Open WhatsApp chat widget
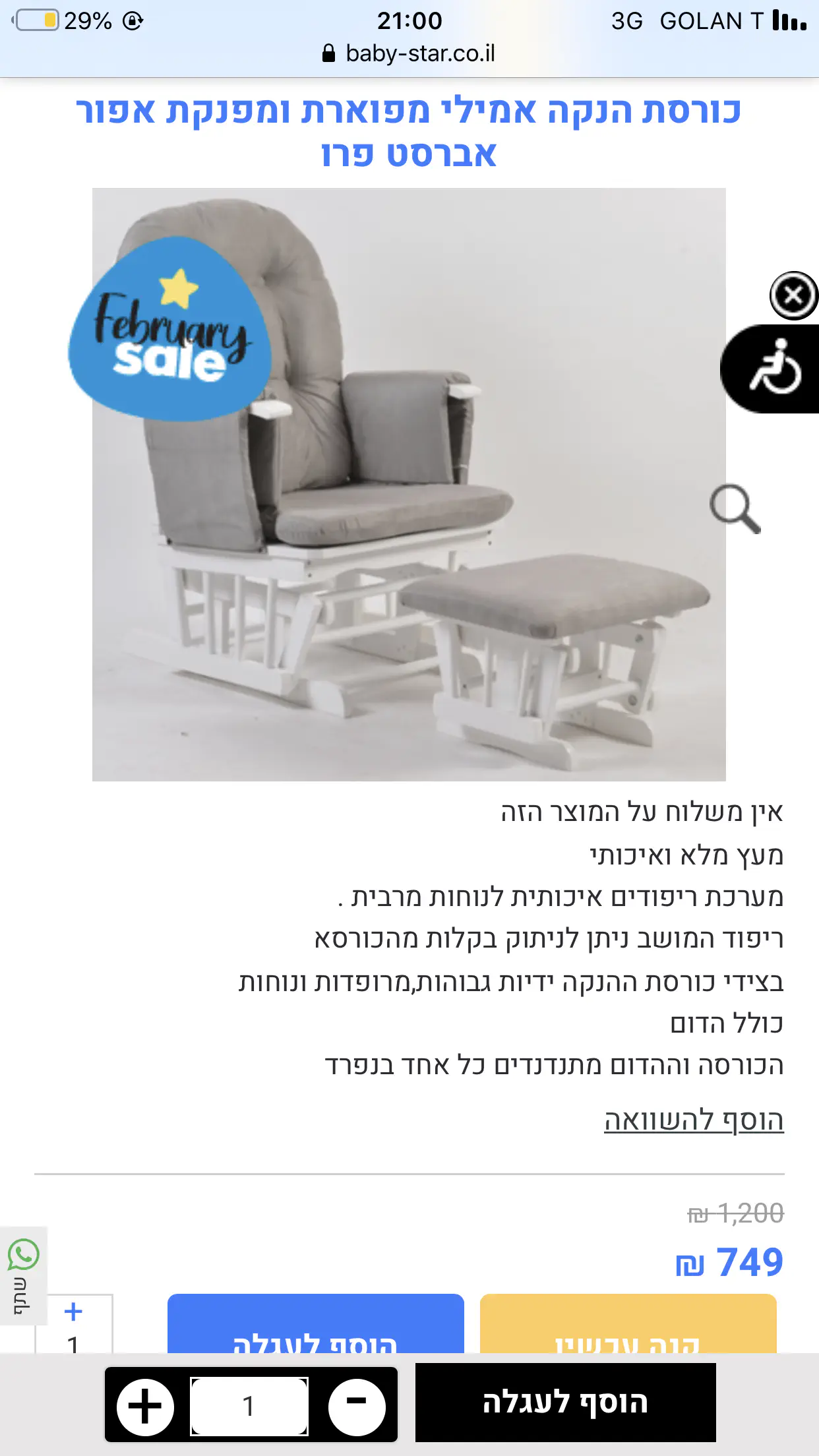This screenshot has width=819, height=1456. point(24,1274)
